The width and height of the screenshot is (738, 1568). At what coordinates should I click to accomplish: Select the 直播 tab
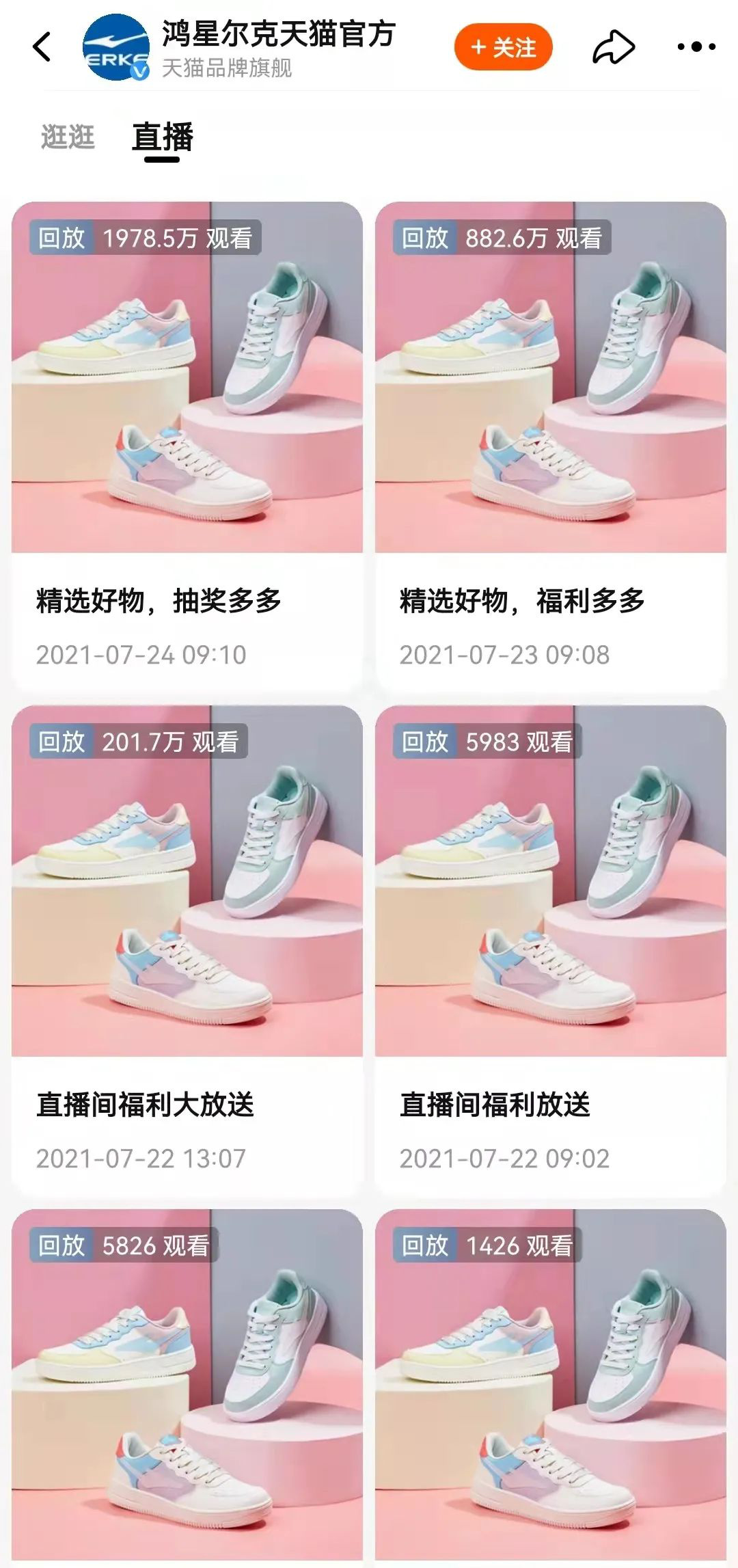coord(163,137)
